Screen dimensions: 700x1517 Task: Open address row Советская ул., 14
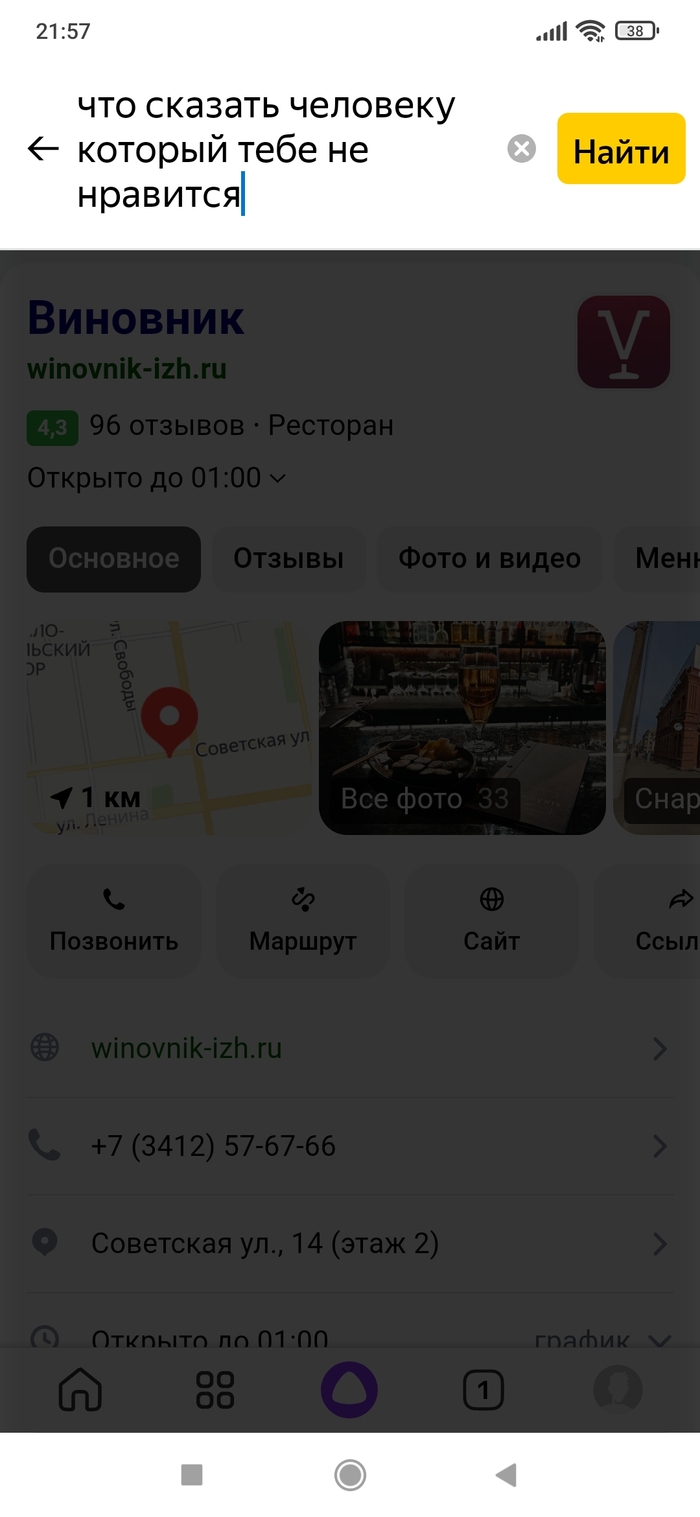click(x=350, y=1243)
